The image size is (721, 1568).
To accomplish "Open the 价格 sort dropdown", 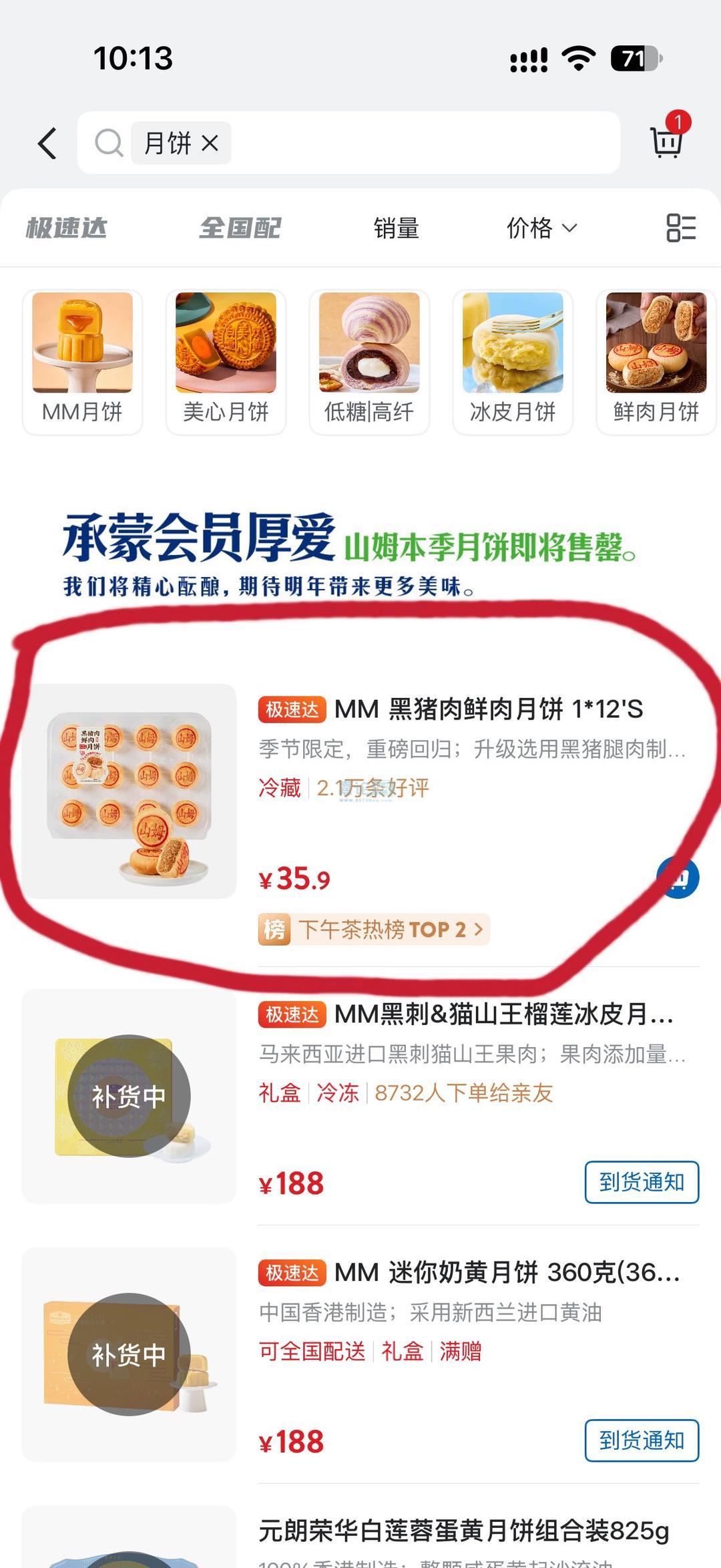I will click(x=541, y=228).
